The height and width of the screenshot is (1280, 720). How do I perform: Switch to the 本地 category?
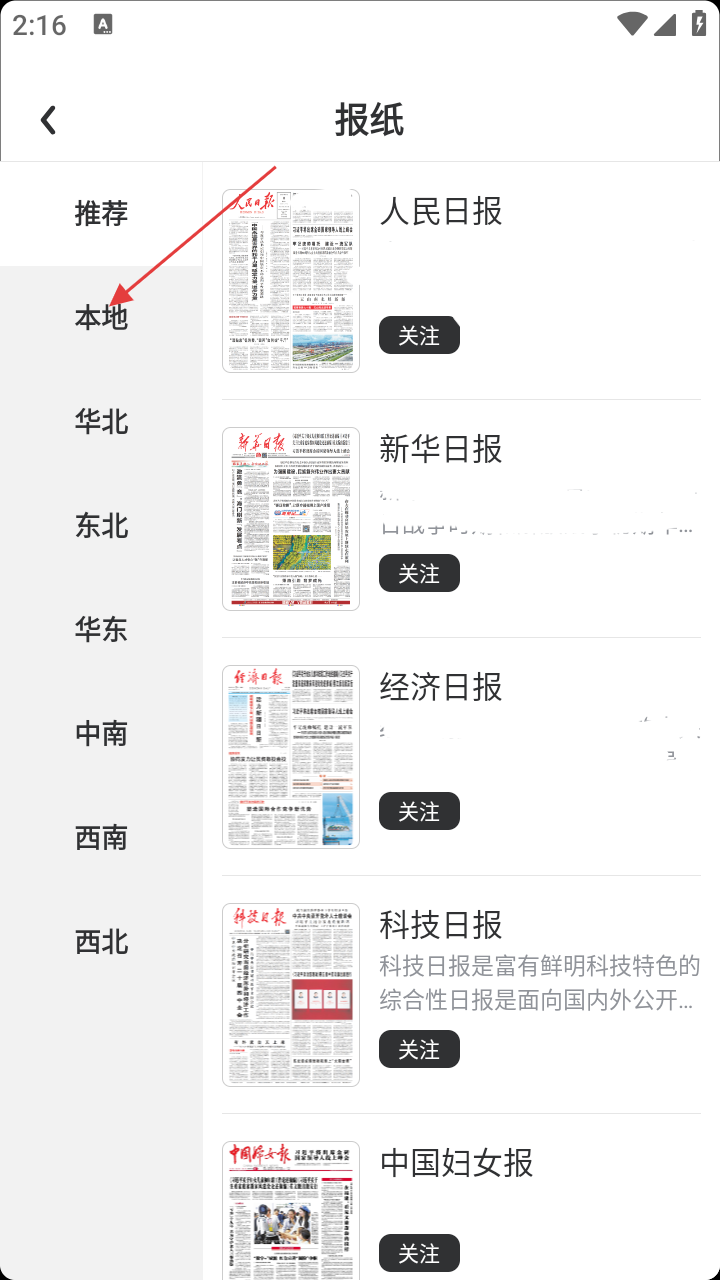pyautogui.click(x=101, y=317)
